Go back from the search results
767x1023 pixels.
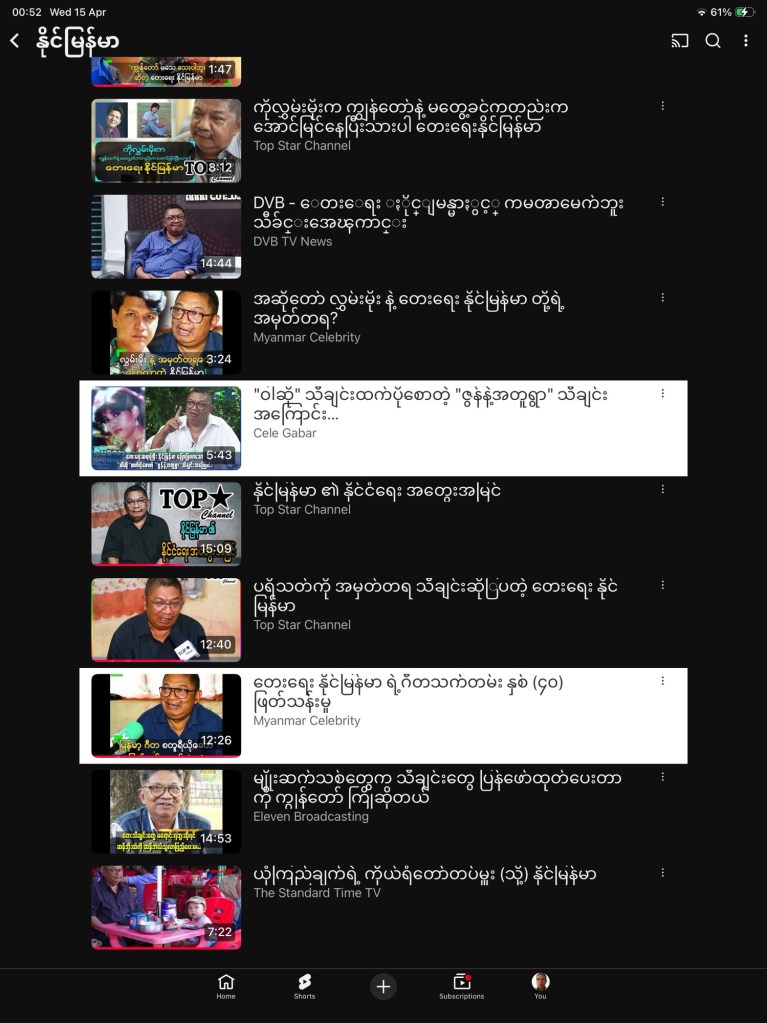click(x=15, y=41)
